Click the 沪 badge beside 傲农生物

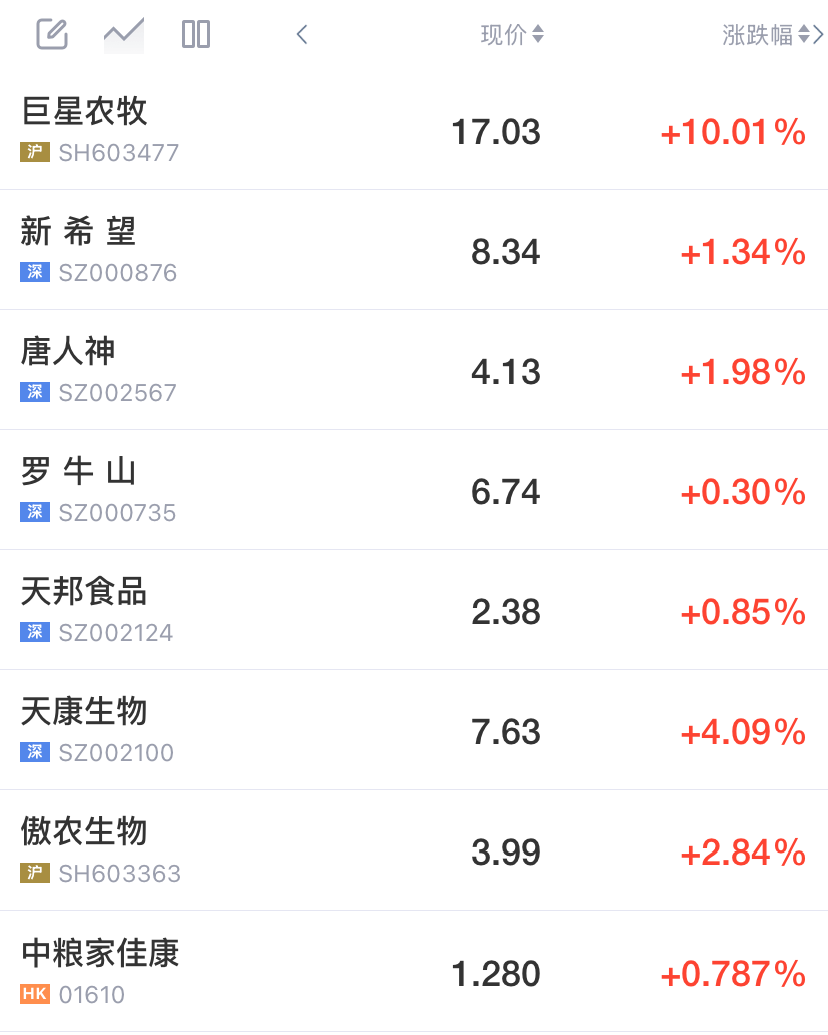click(x=35, y=873)
